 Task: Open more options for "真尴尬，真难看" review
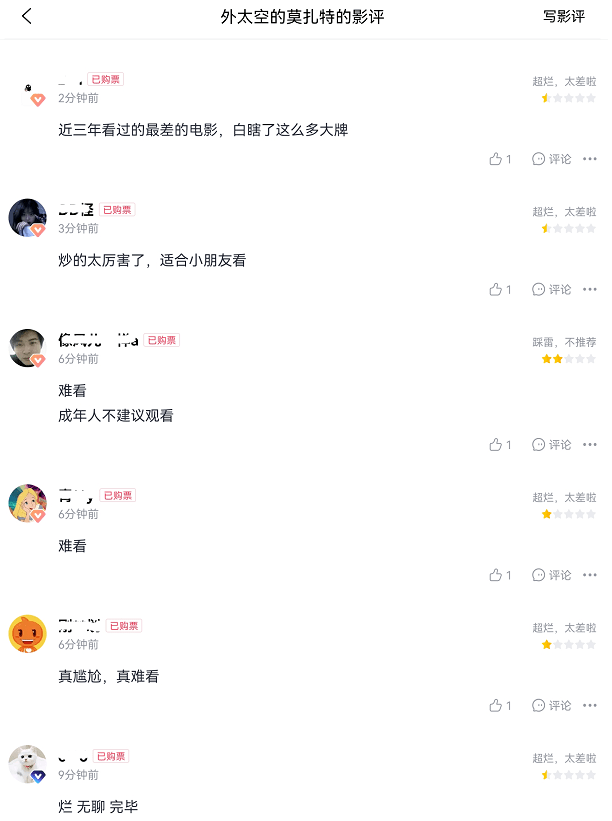tap(589, 705)
